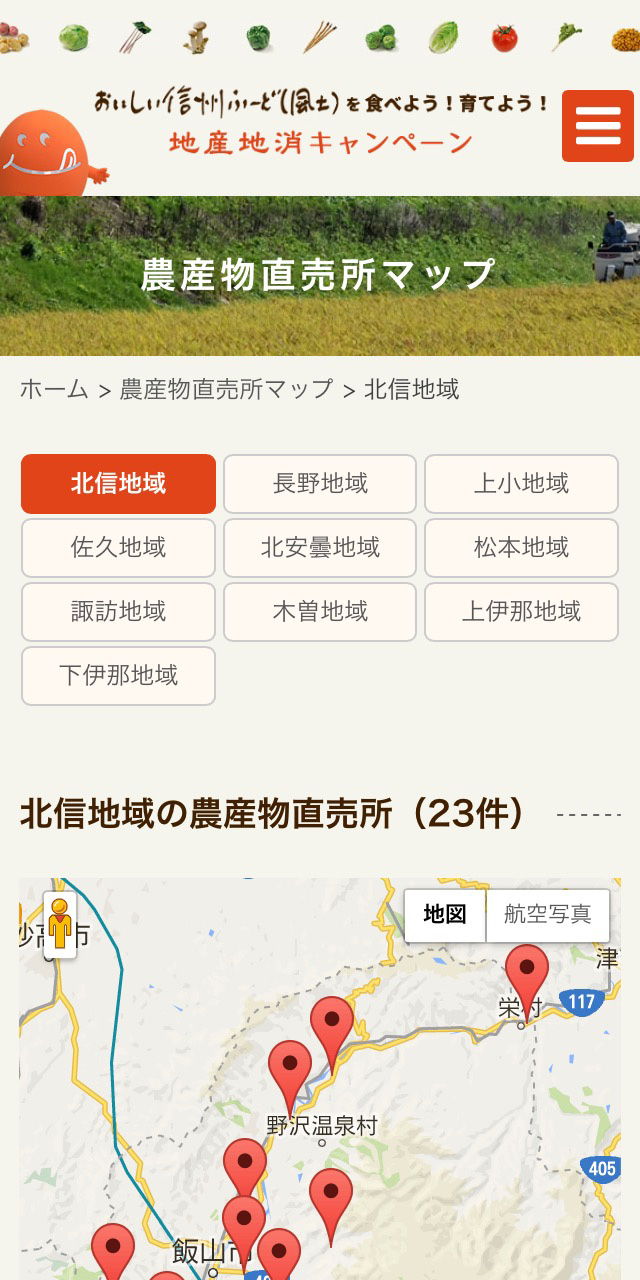Tap the 松本地域 button
Viewport: 640px width, 1280px height.
[521, 548]
